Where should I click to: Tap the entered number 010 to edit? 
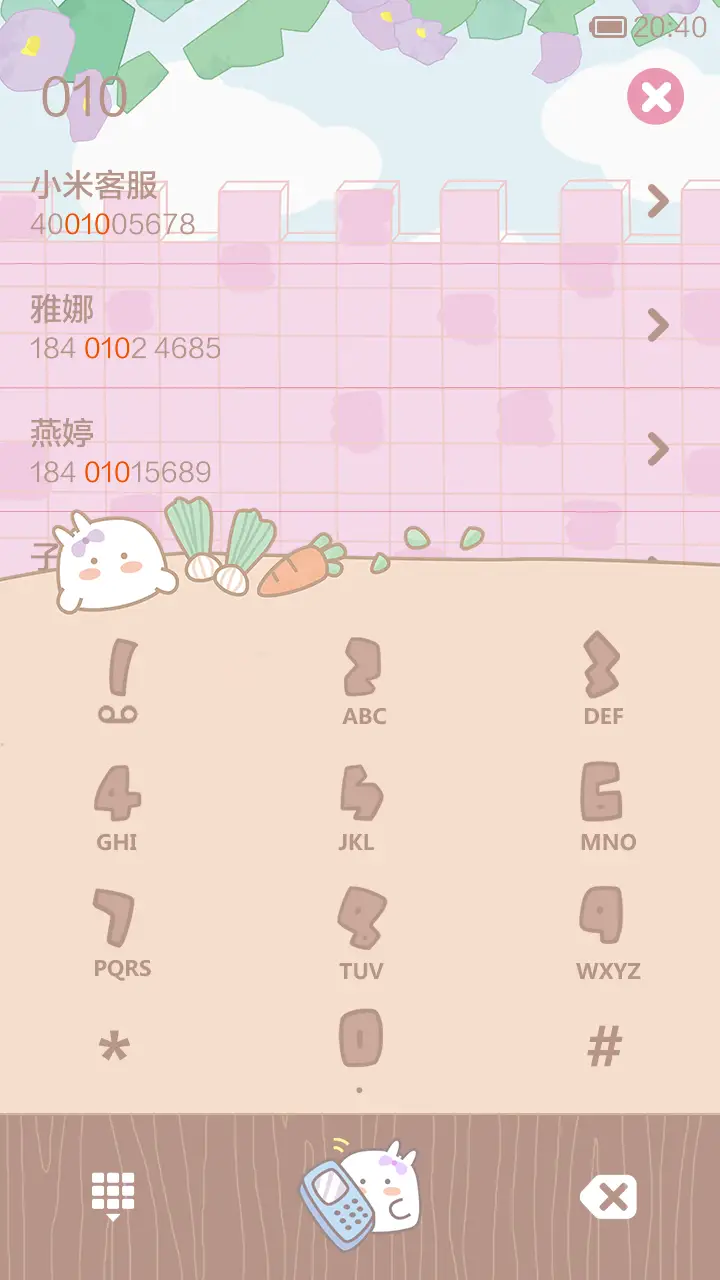coord(83,95)
